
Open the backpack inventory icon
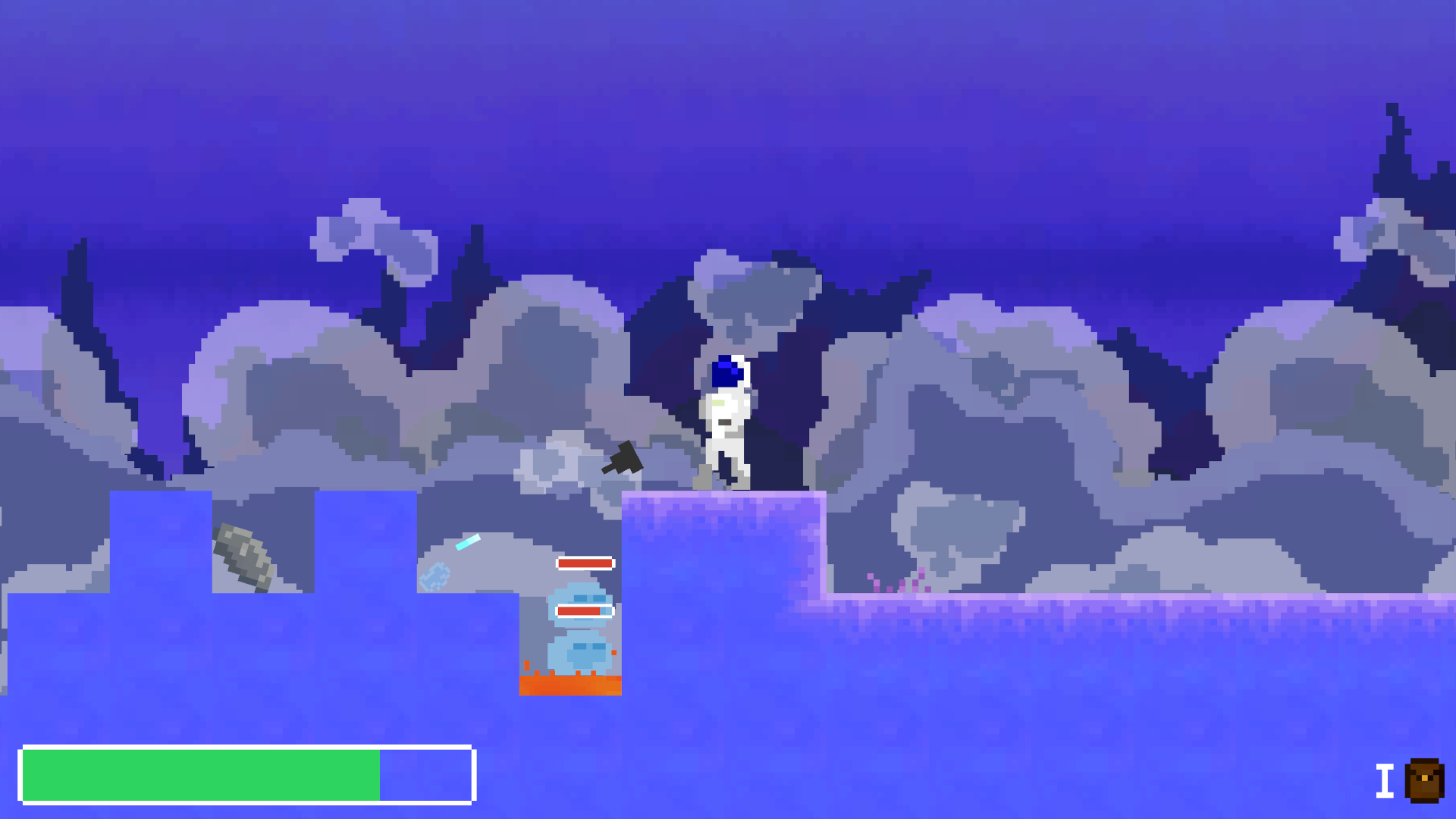[x=1424, y=780]
